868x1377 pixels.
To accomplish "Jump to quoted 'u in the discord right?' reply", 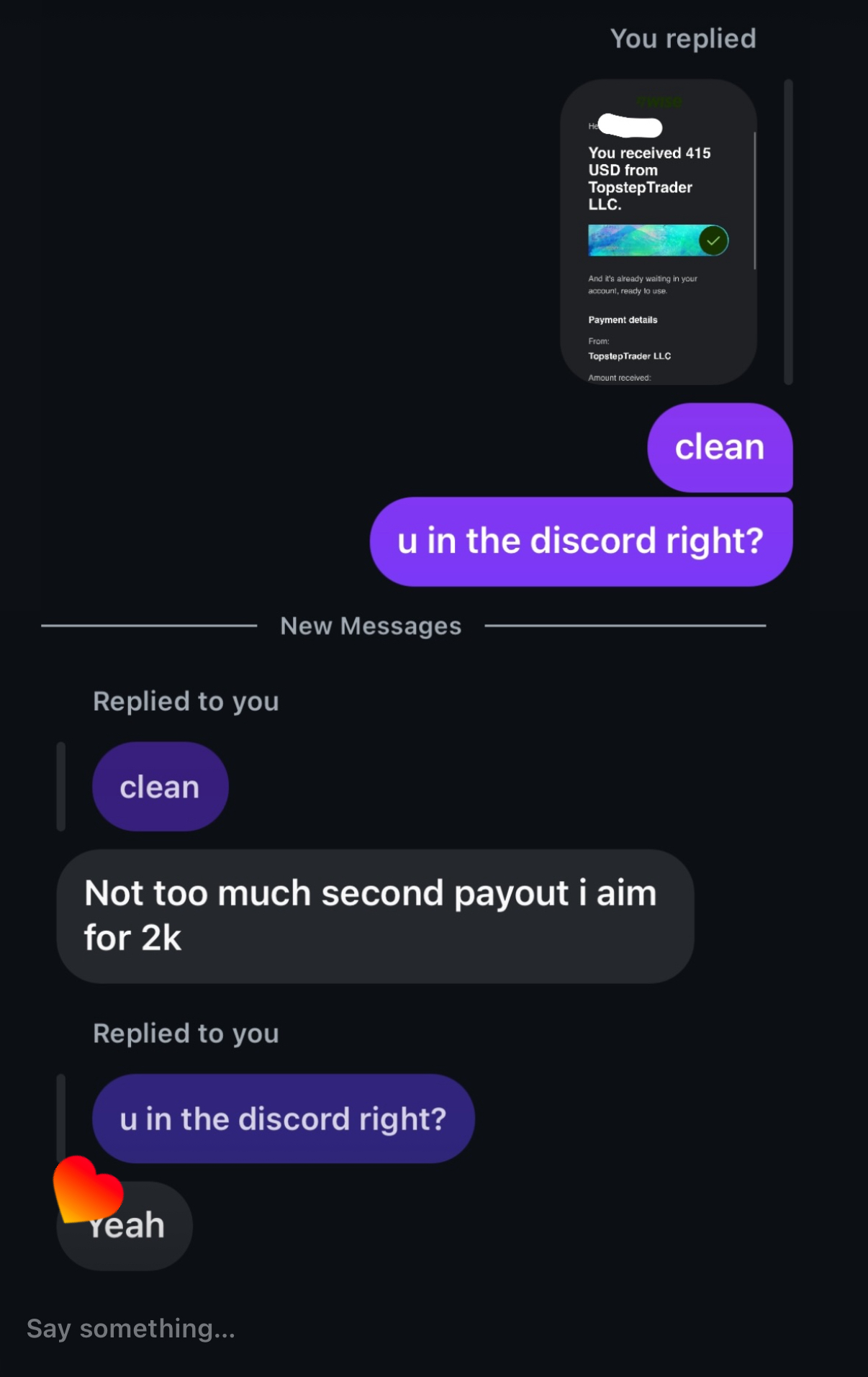I will pos(283,1119).
